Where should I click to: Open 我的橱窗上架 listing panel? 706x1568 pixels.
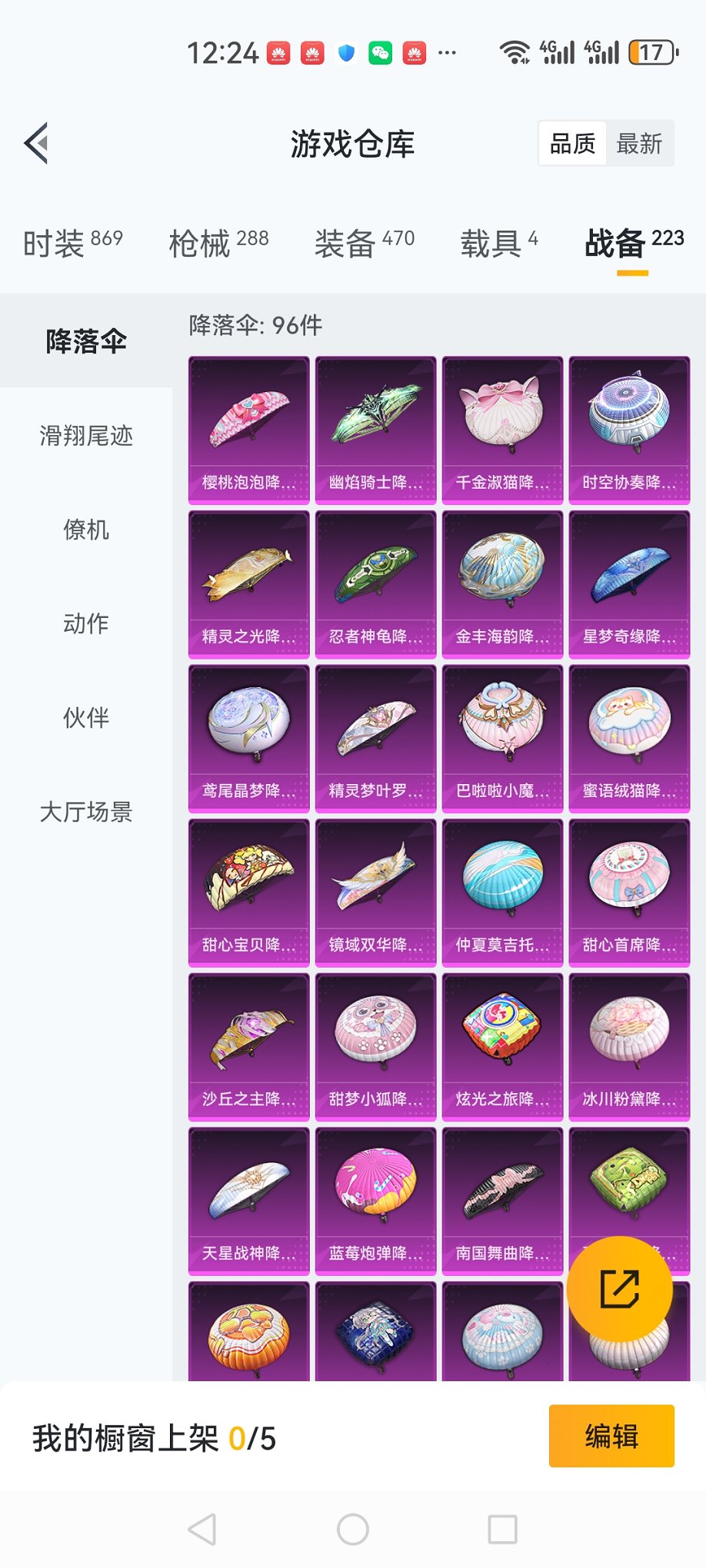pos(154,1437)
